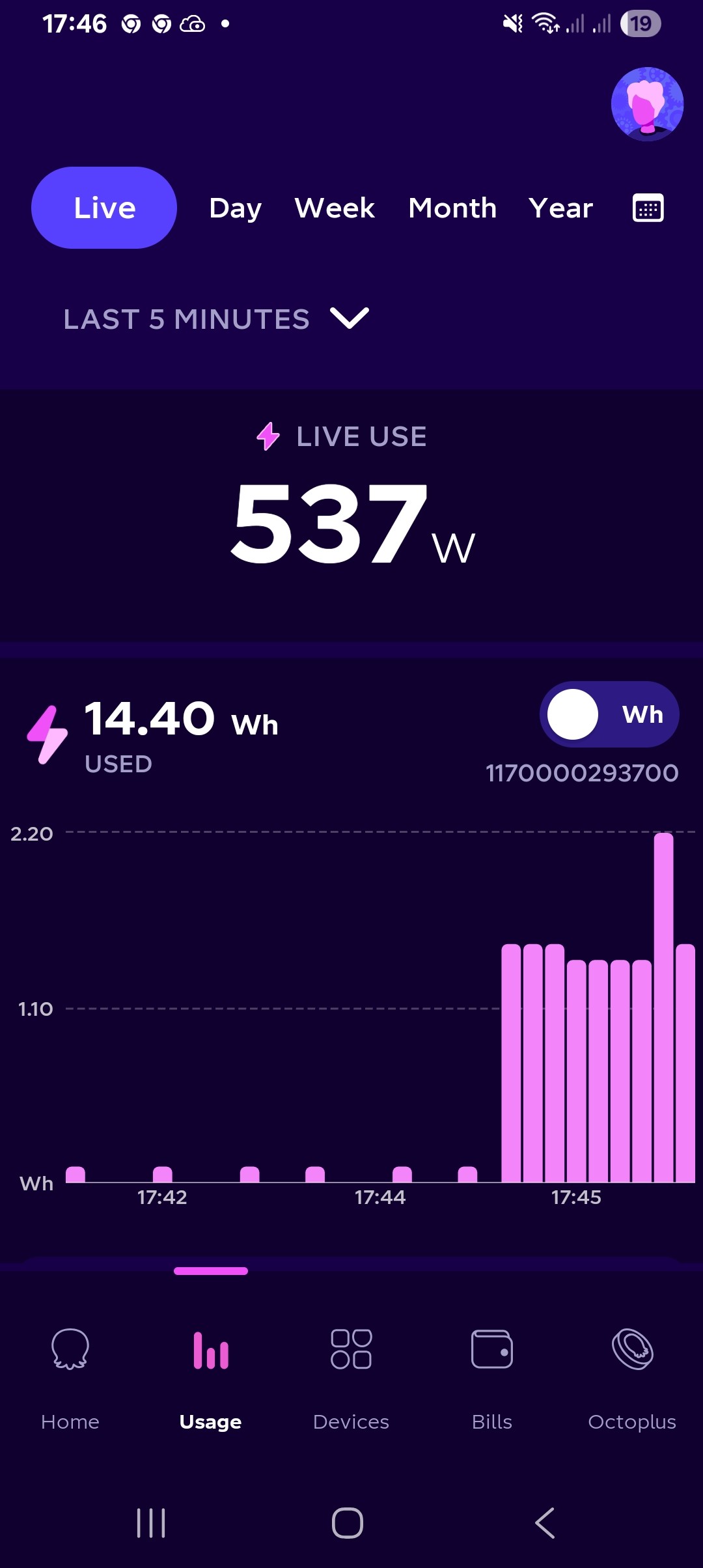The image size is (703, 1568).
Task: Toggle the Wh unit switch
Action: tap(609, 714)
